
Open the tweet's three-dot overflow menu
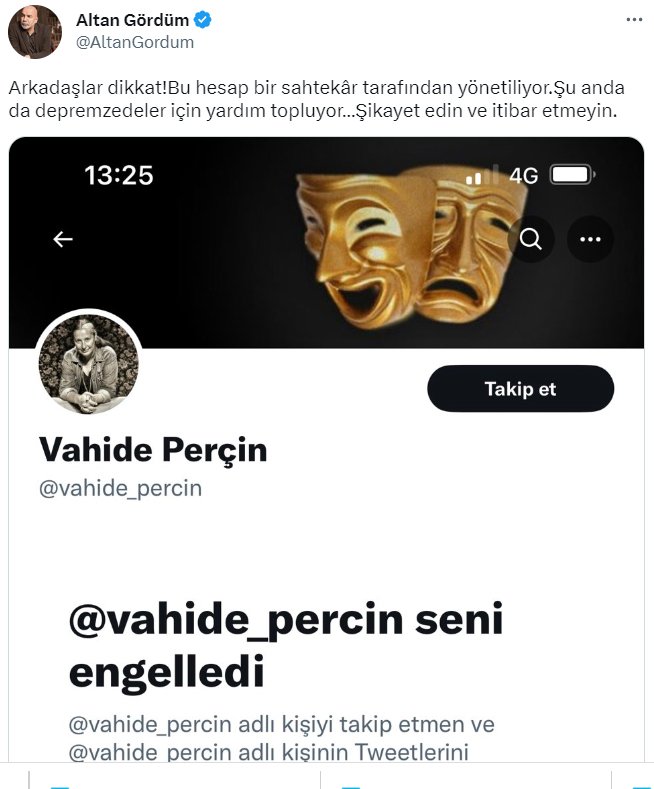coord(634,20)
